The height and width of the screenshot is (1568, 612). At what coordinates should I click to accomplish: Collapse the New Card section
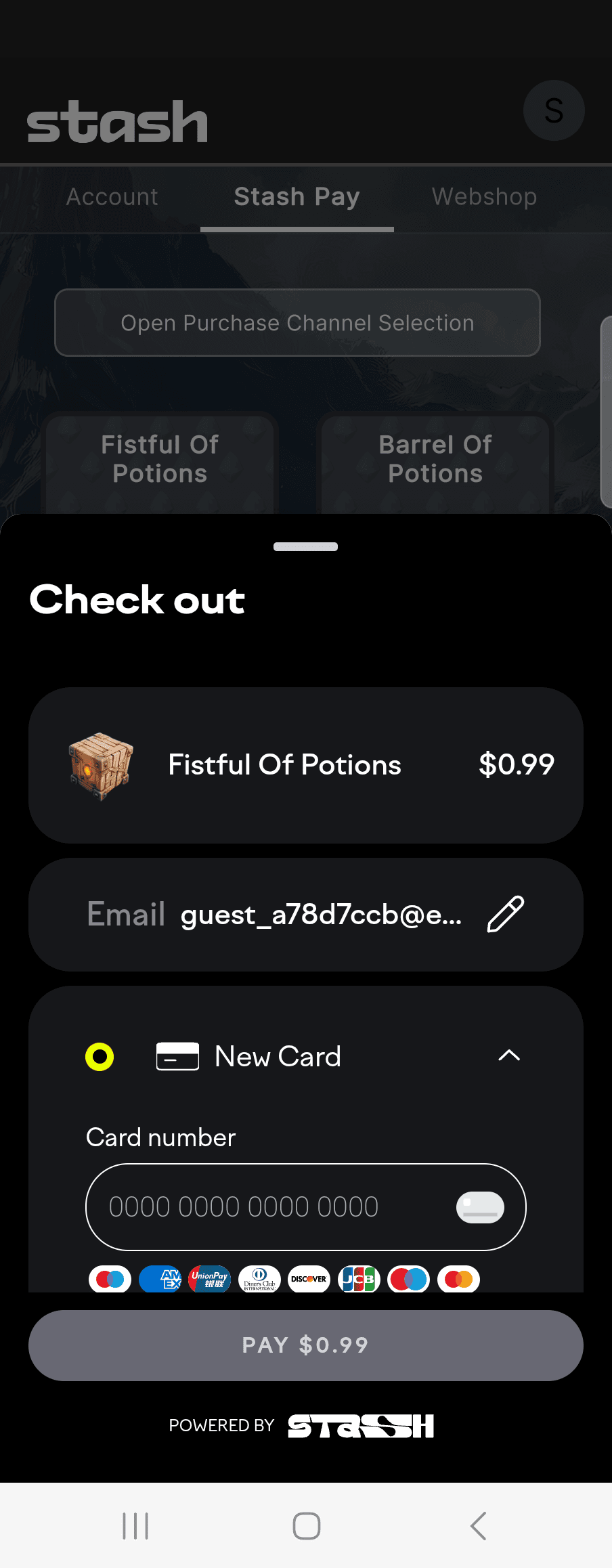[509, 1055]
